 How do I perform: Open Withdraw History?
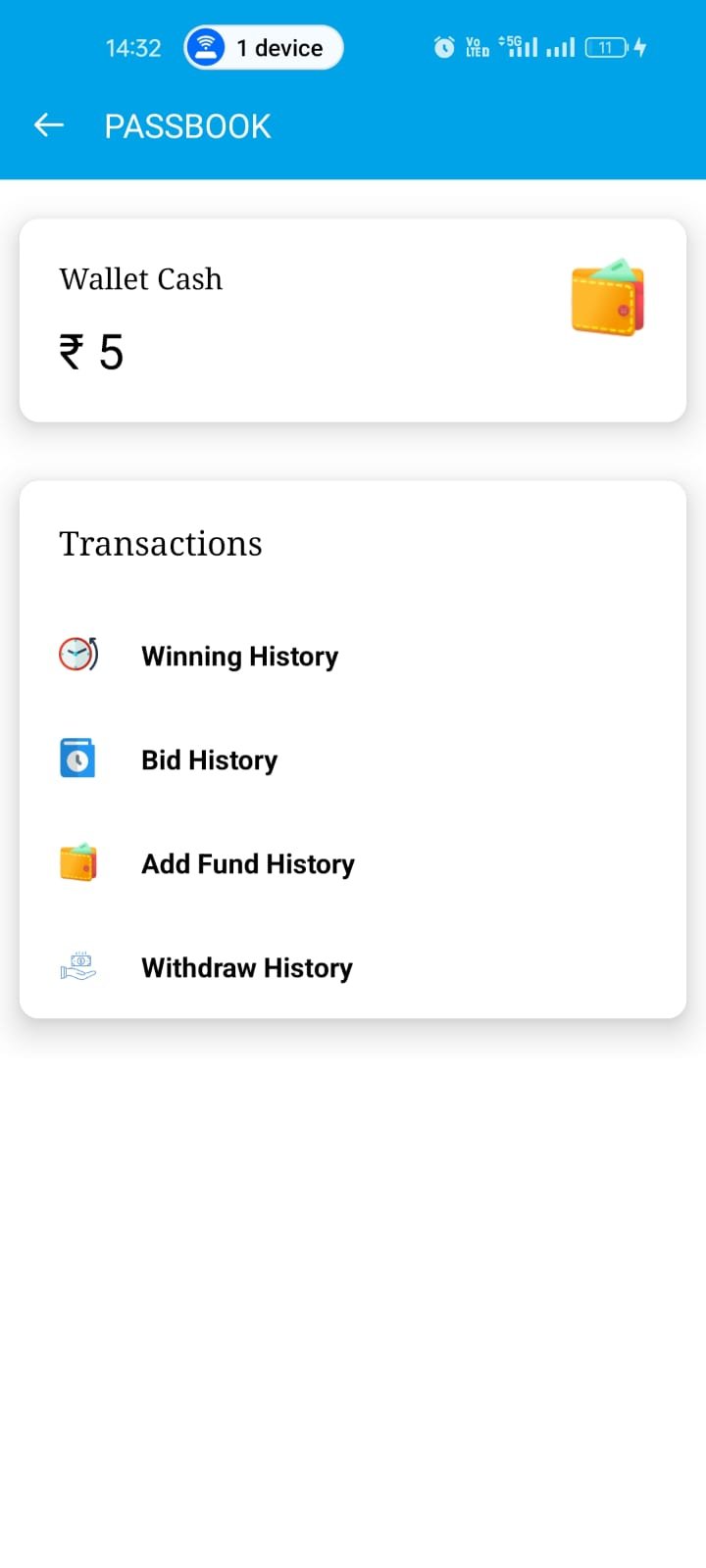pyautogui.click(x=246, y=967)
